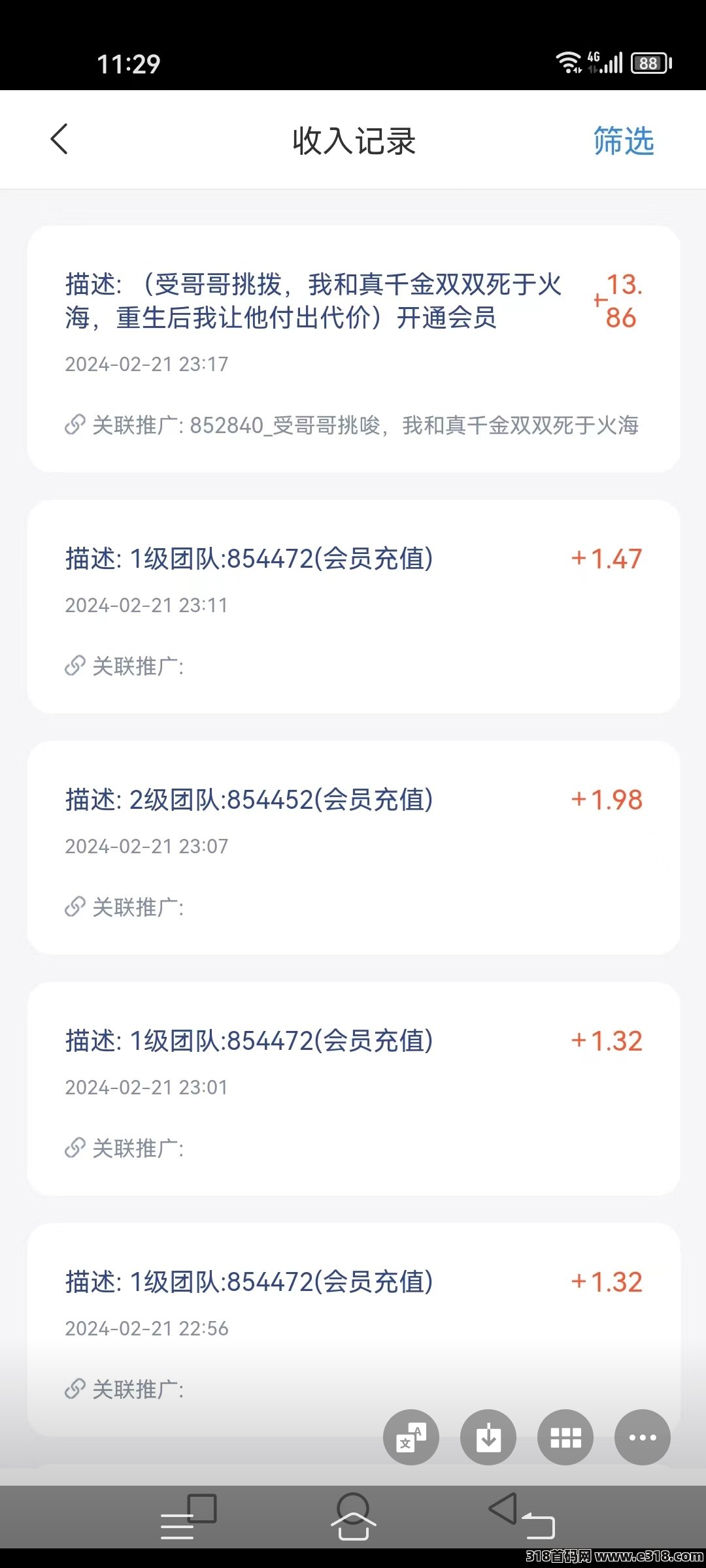The image size is (706, 1568).
Task: Go to the system home screen
Action: point(353,1516)
